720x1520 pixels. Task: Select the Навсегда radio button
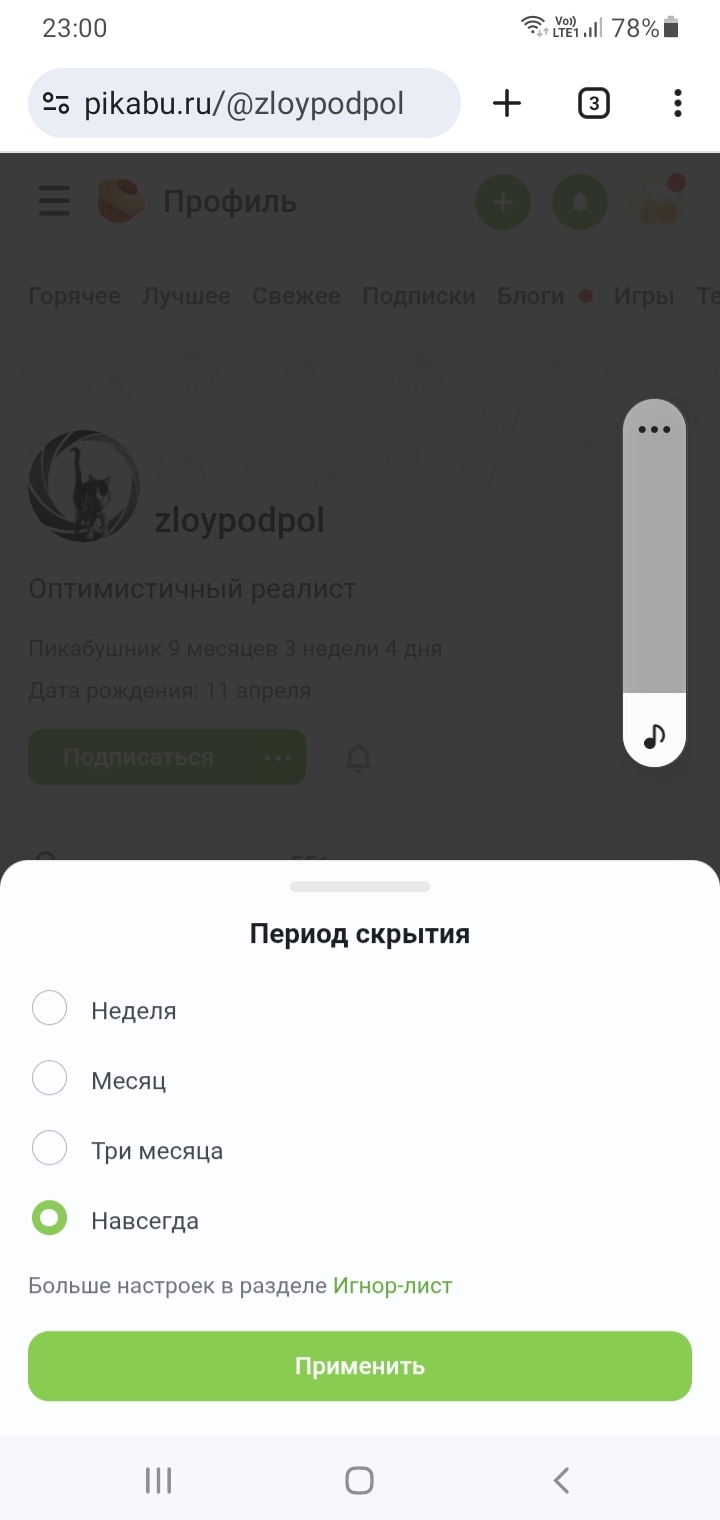pos(50,1219)
